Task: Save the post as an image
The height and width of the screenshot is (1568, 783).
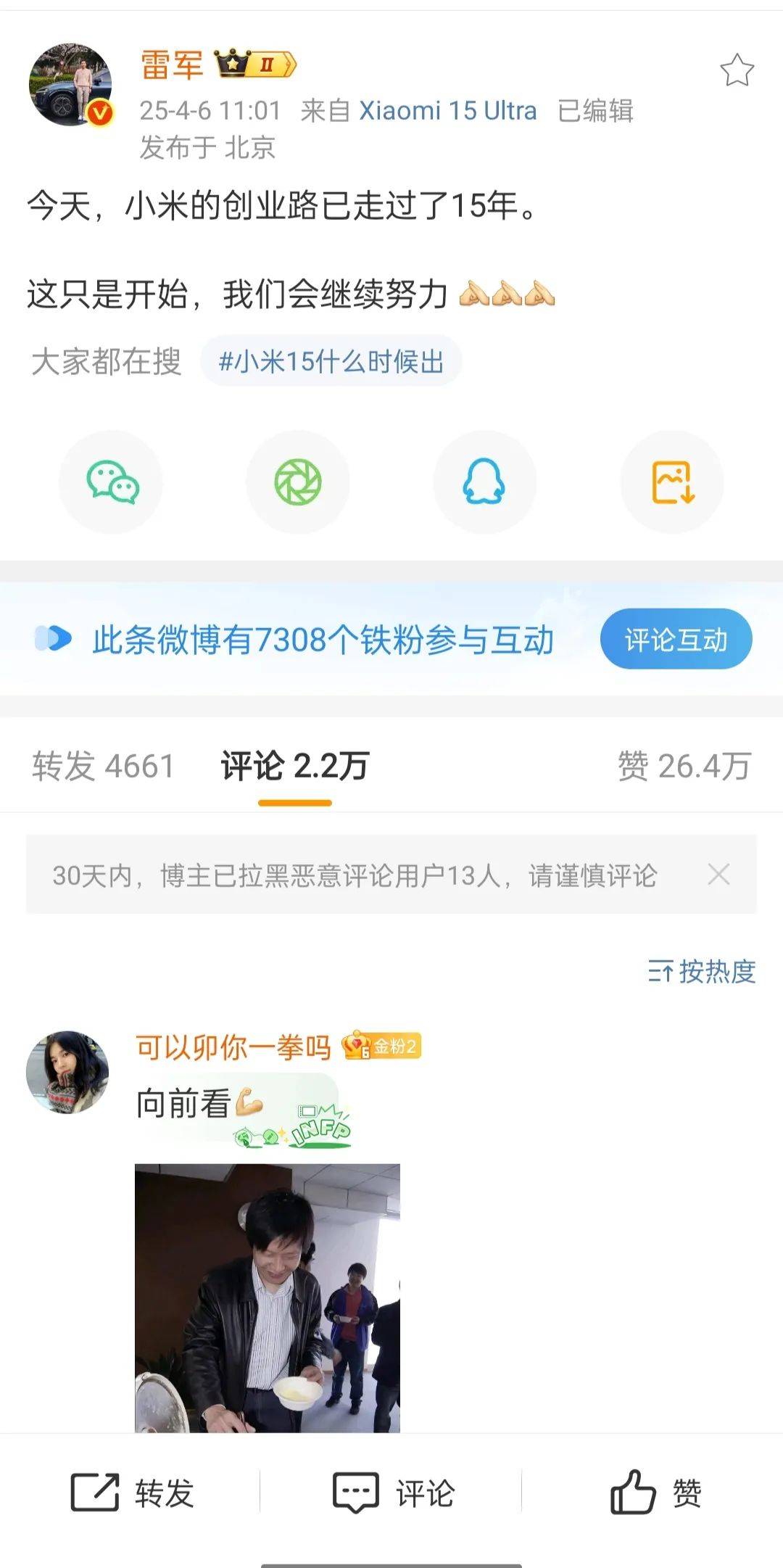Action: coord(672,482)
